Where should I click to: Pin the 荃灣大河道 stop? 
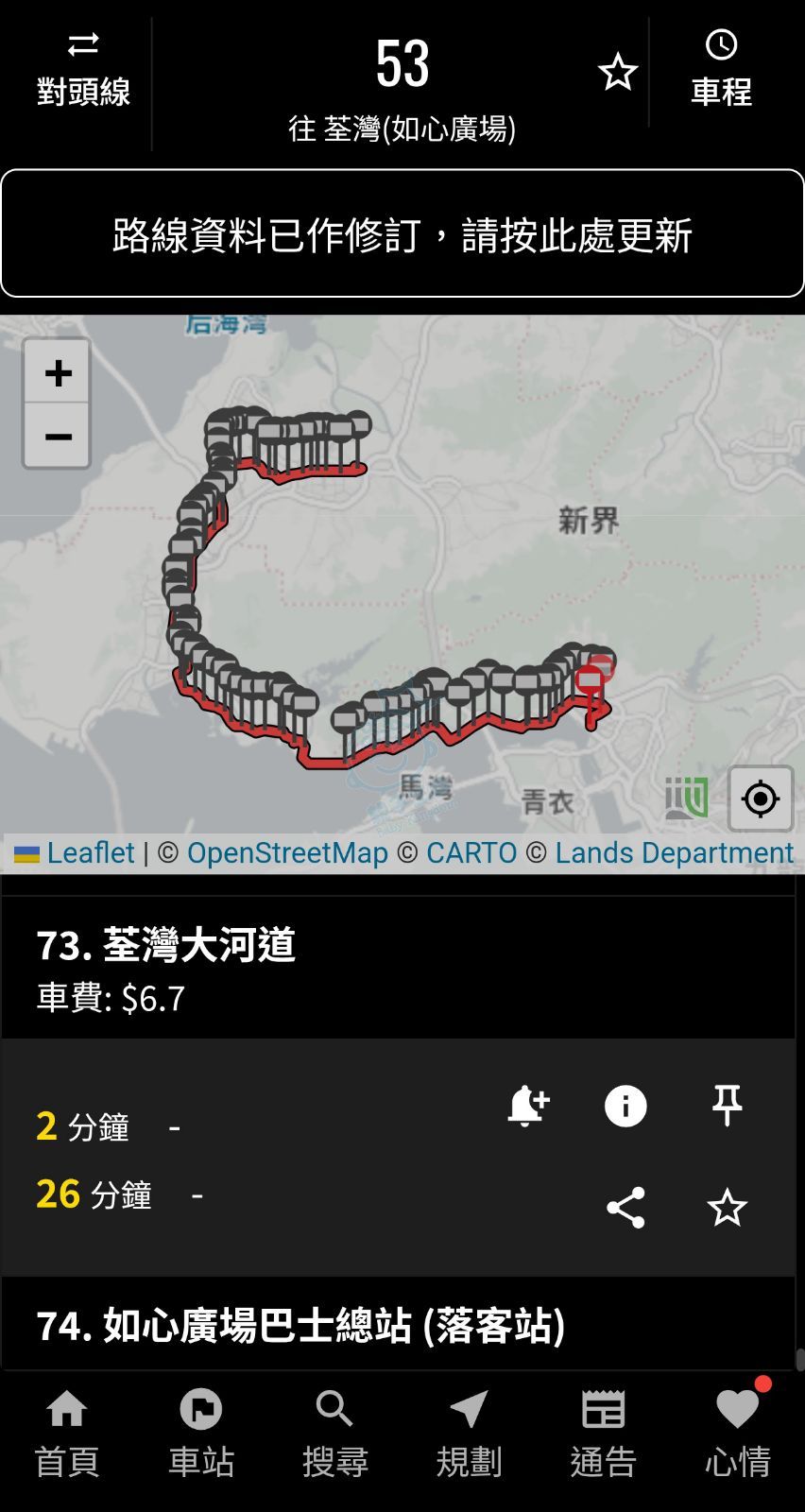[x=727, y=1105]
